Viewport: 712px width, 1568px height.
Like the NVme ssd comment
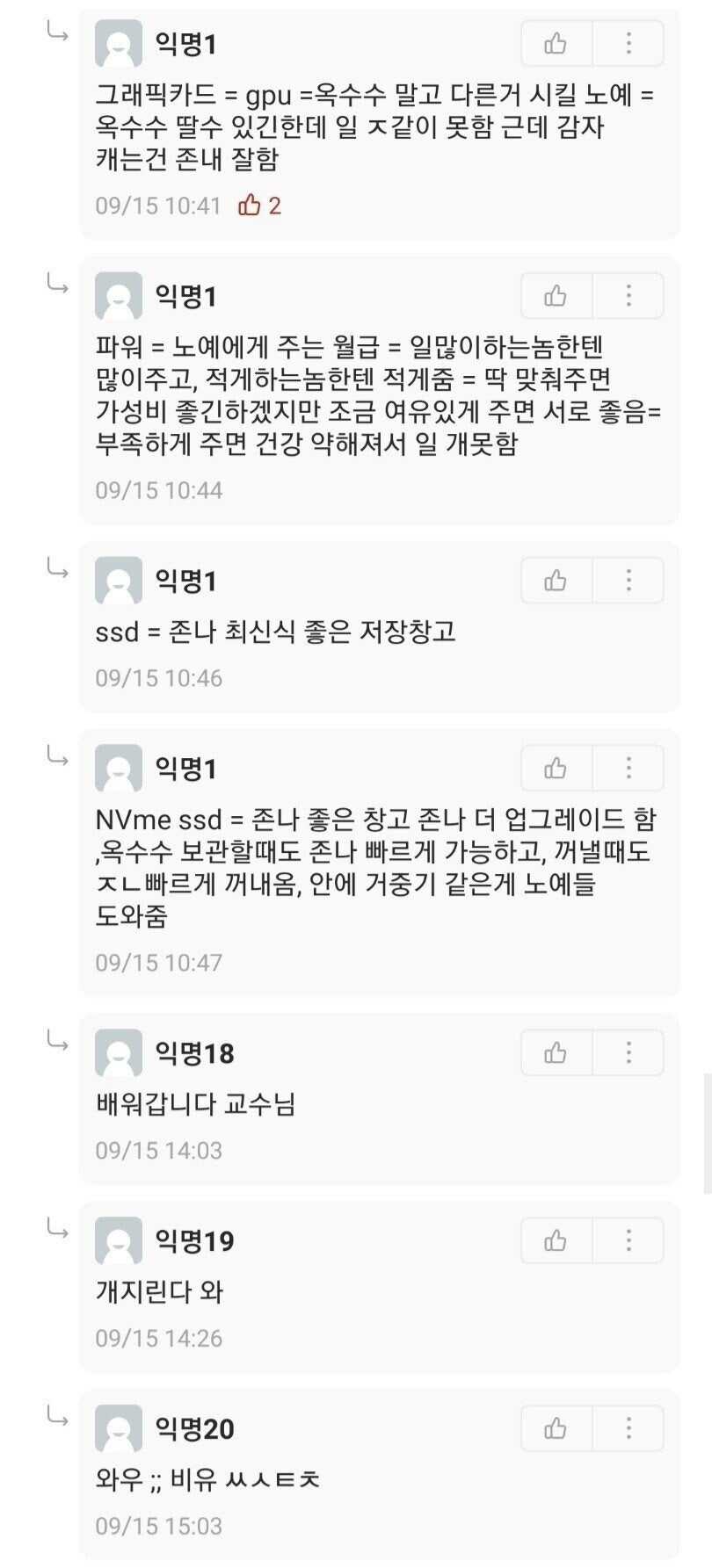[556, 768]
